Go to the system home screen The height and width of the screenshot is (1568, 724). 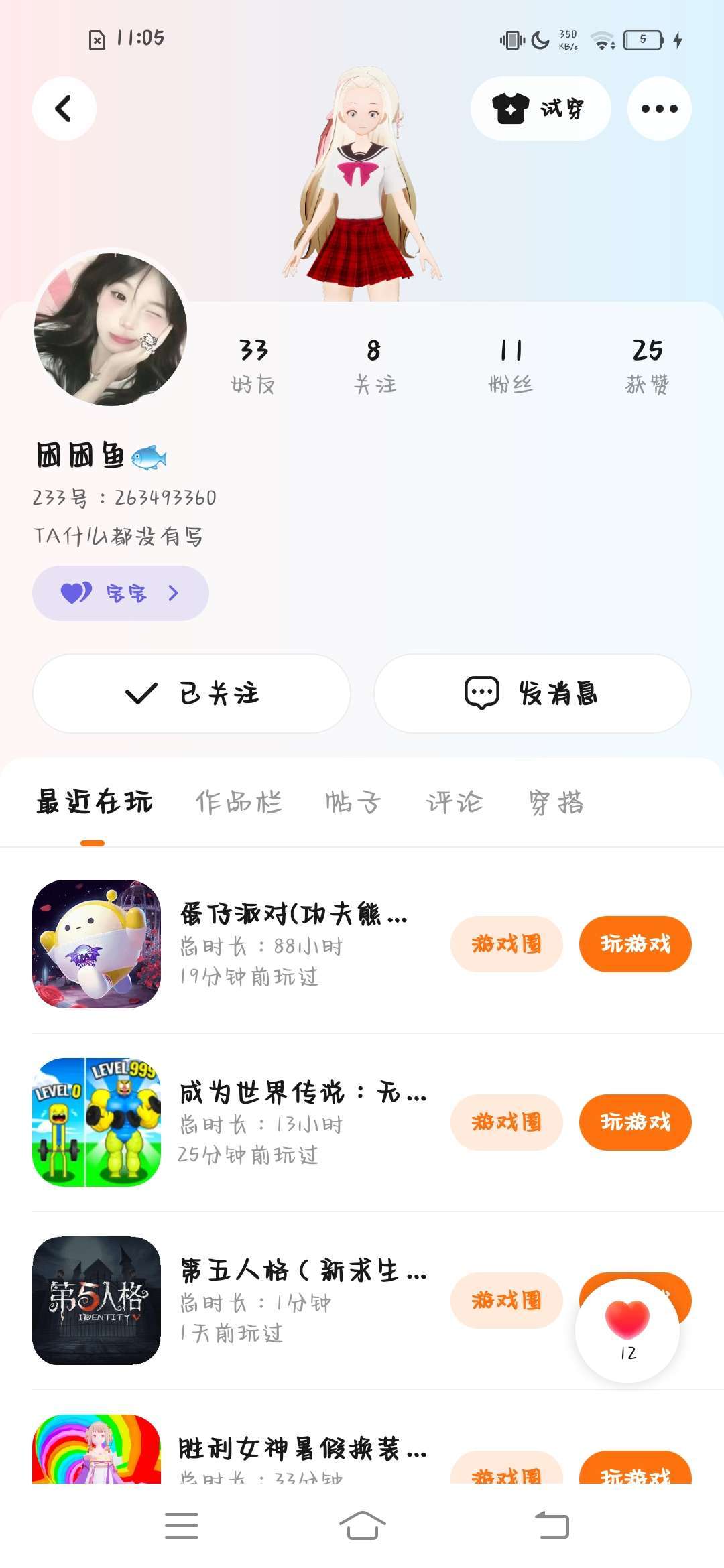point(362,1526)
